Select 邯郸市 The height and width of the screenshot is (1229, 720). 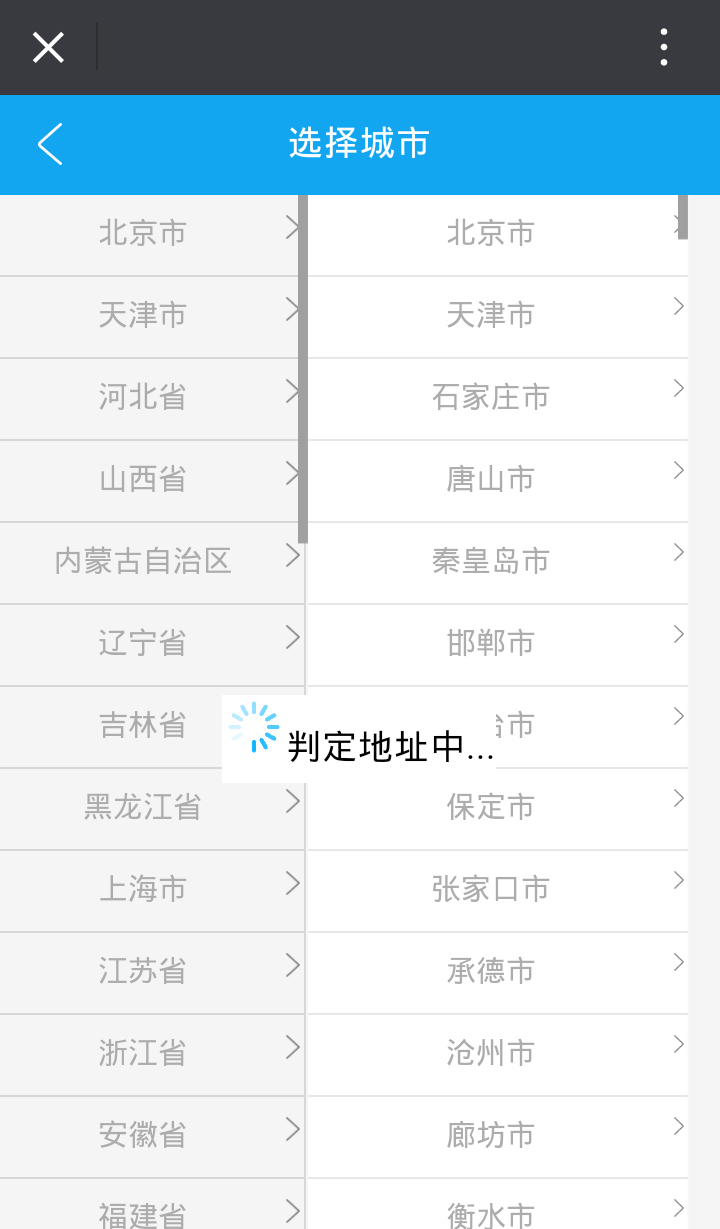497,644
